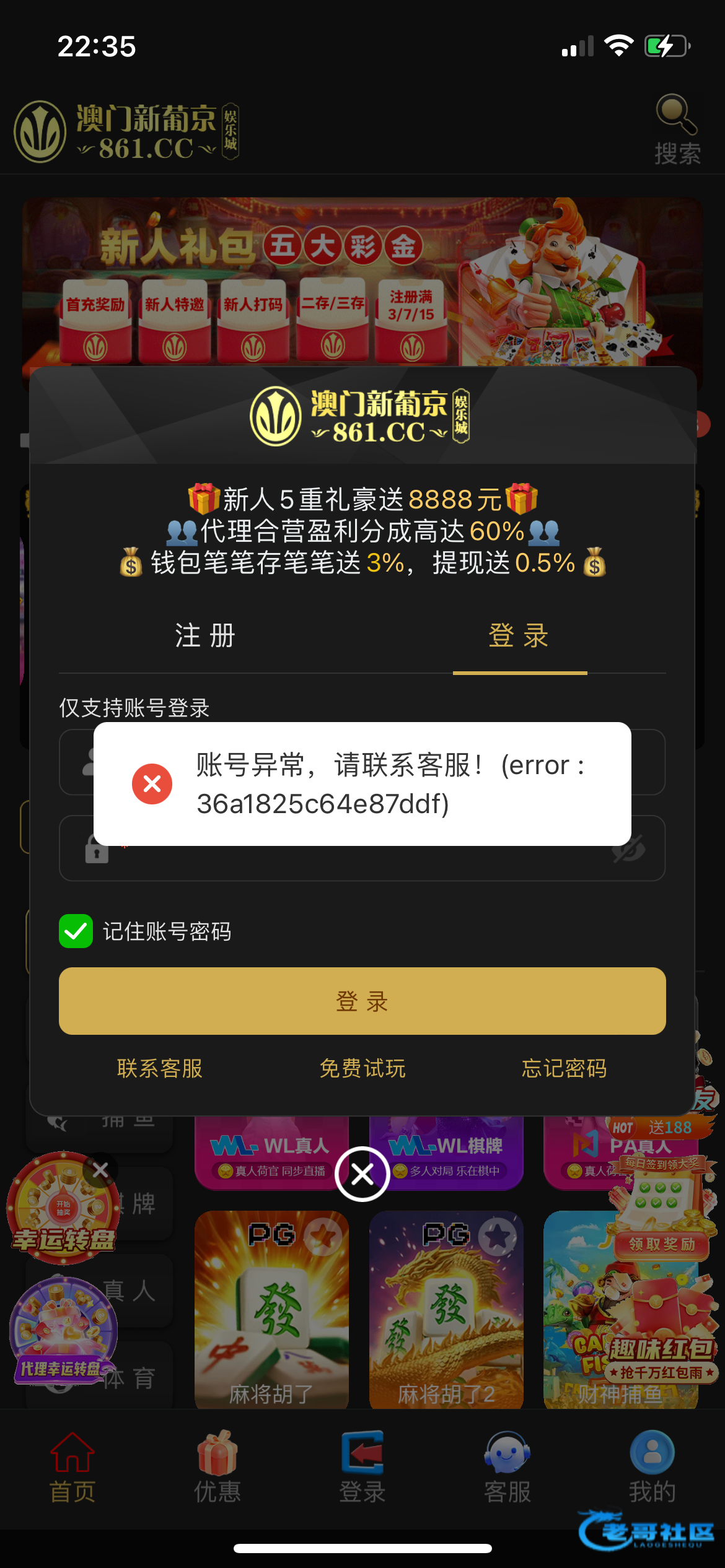Toggle the 记住账号密码 checkbox
The width and height of the screenshot is (725, 1568).
76,931
